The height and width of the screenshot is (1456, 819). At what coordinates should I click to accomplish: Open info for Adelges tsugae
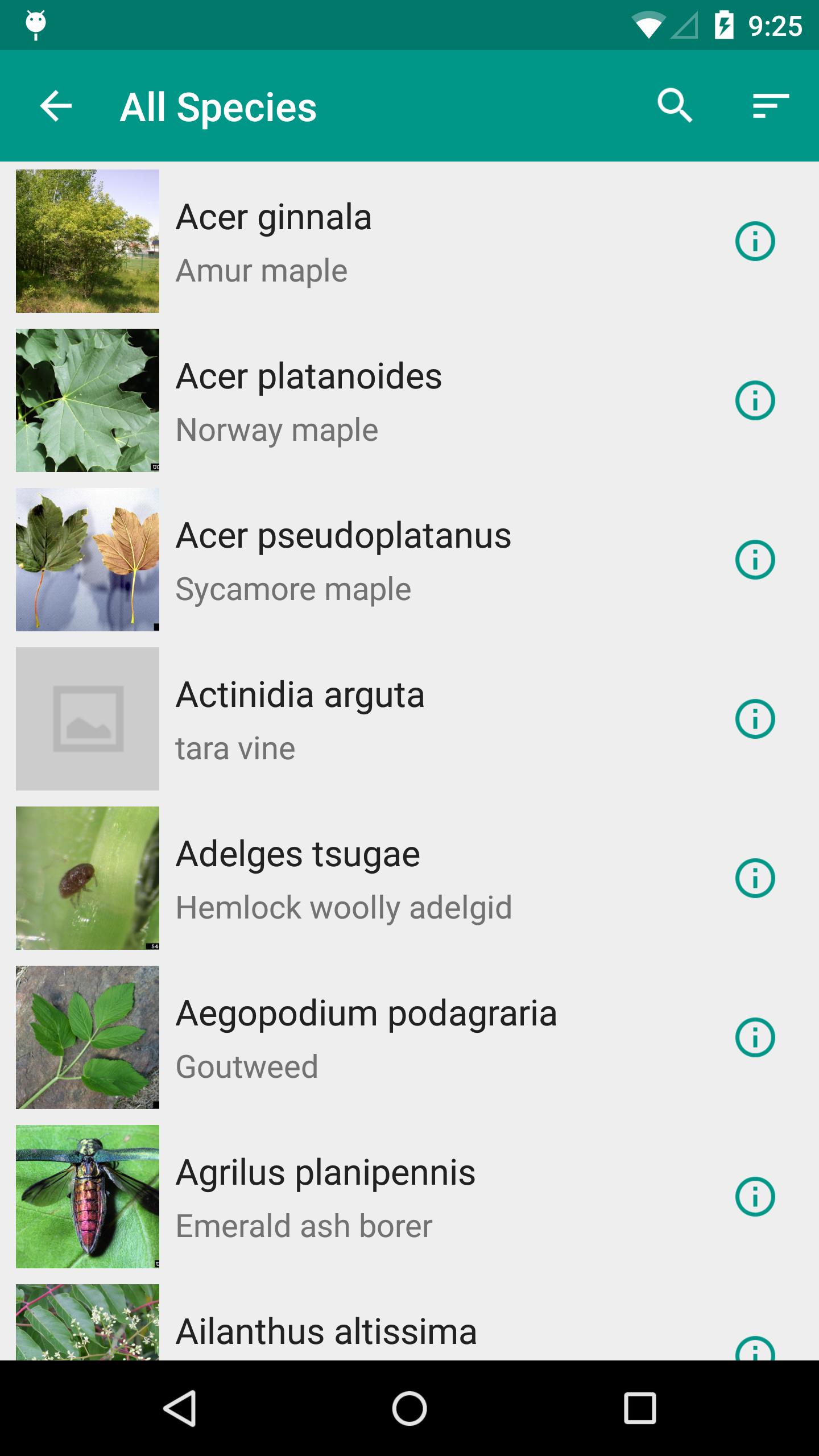755,878
